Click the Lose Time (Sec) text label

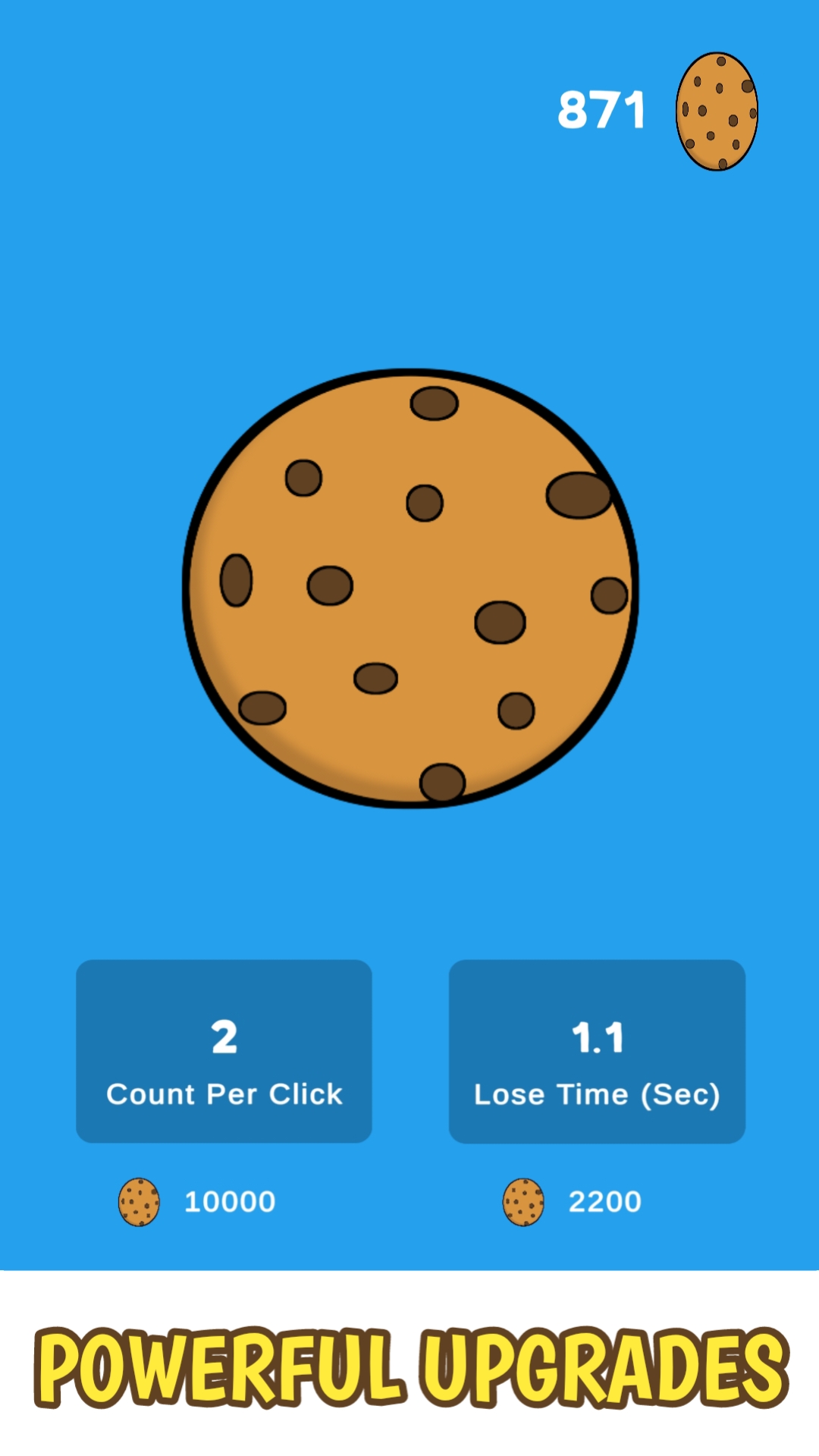(x=598, y=1094)
